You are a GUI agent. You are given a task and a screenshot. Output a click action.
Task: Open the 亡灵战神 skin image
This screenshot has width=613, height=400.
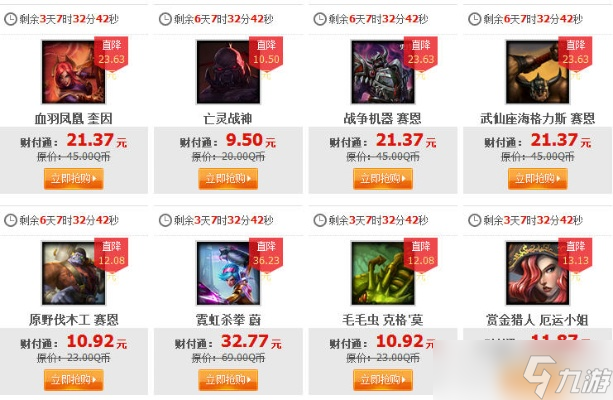[x=227, y=72]
